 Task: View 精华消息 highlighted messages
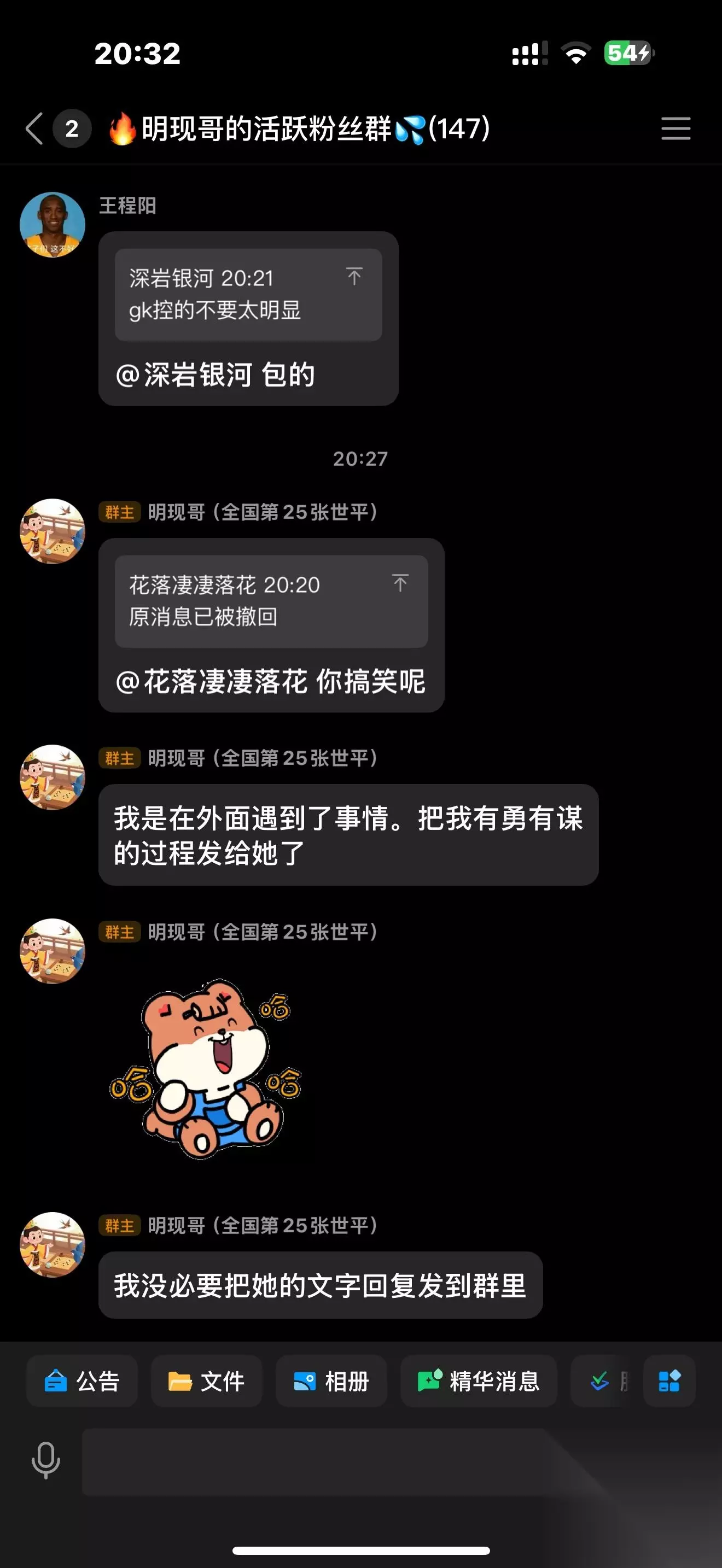point(479,1381)
